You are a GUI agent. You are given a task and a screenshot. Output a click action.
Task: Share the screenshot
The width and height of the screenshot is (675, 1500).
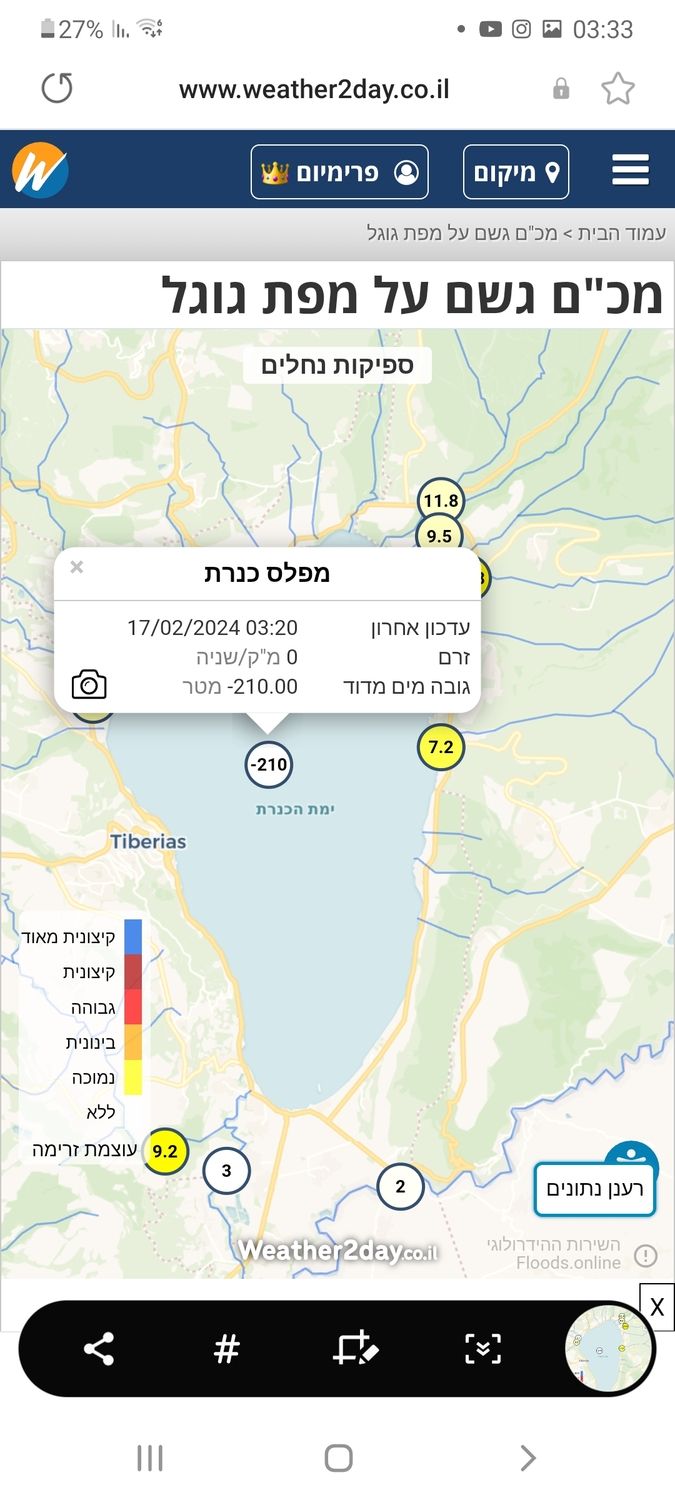click(x=98, y=1349)
